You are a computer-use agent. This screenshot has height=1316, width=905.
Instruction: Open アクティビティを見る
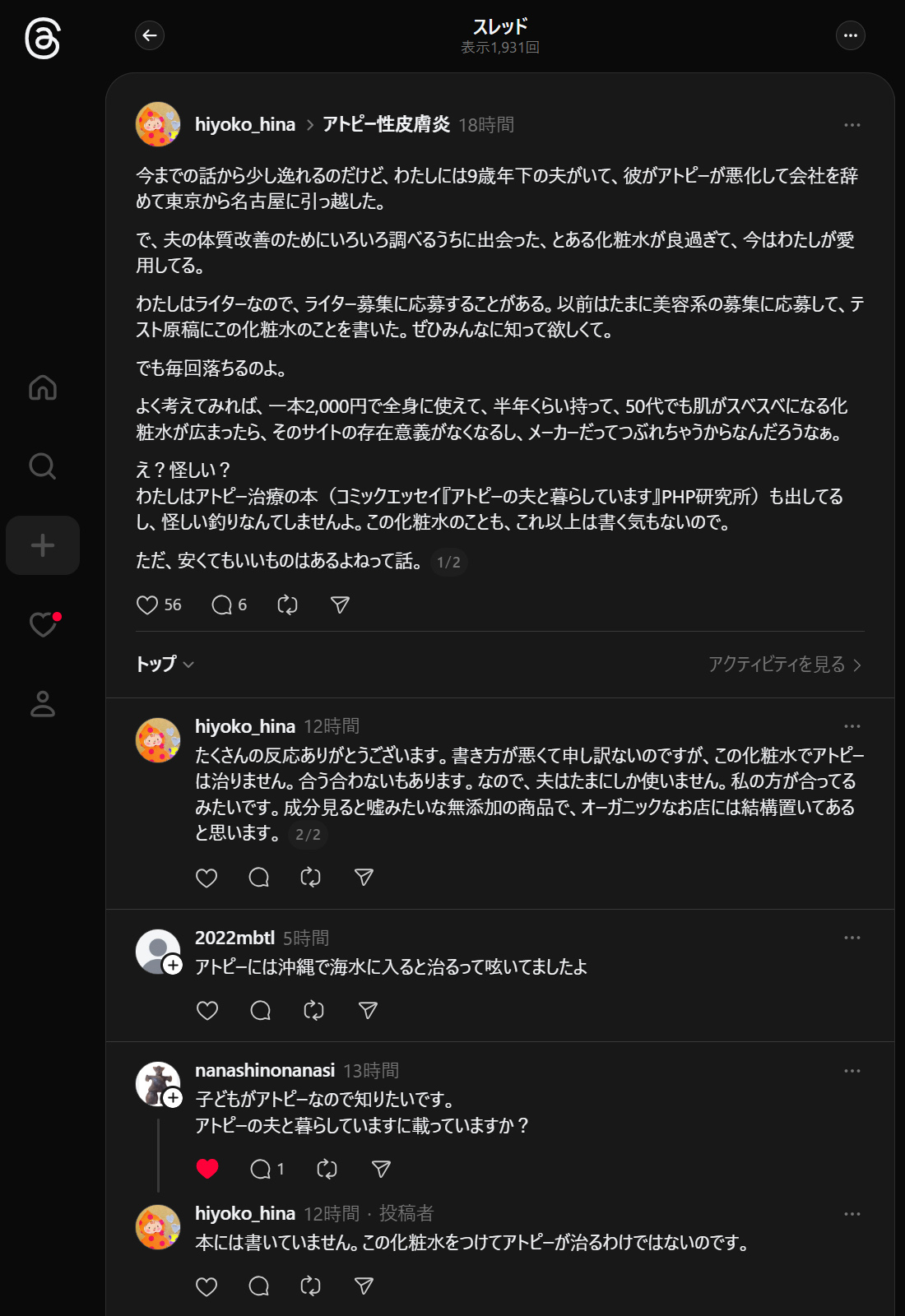(784, 665)
